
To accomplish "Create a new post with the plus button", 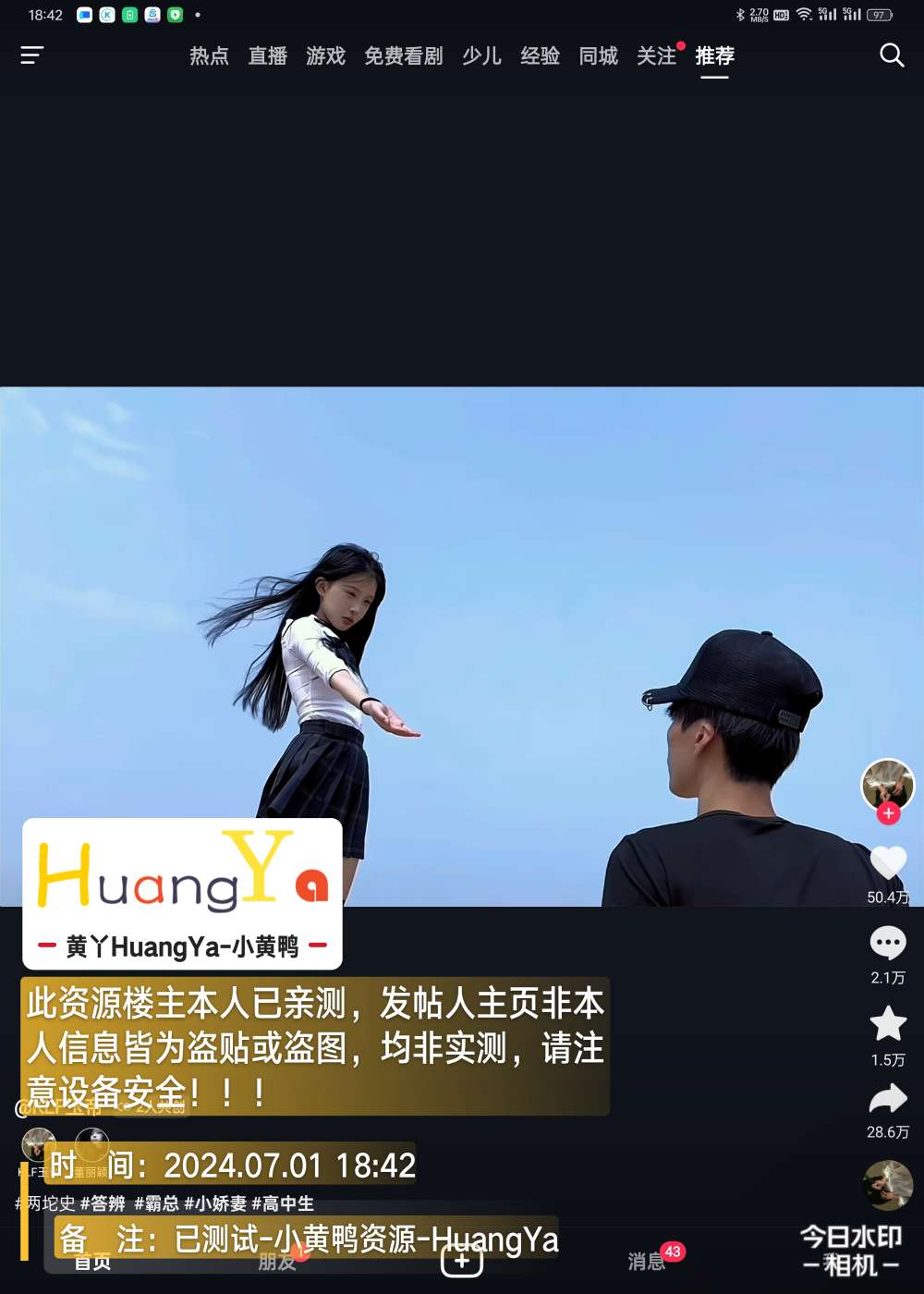I will coord(462,1261).
